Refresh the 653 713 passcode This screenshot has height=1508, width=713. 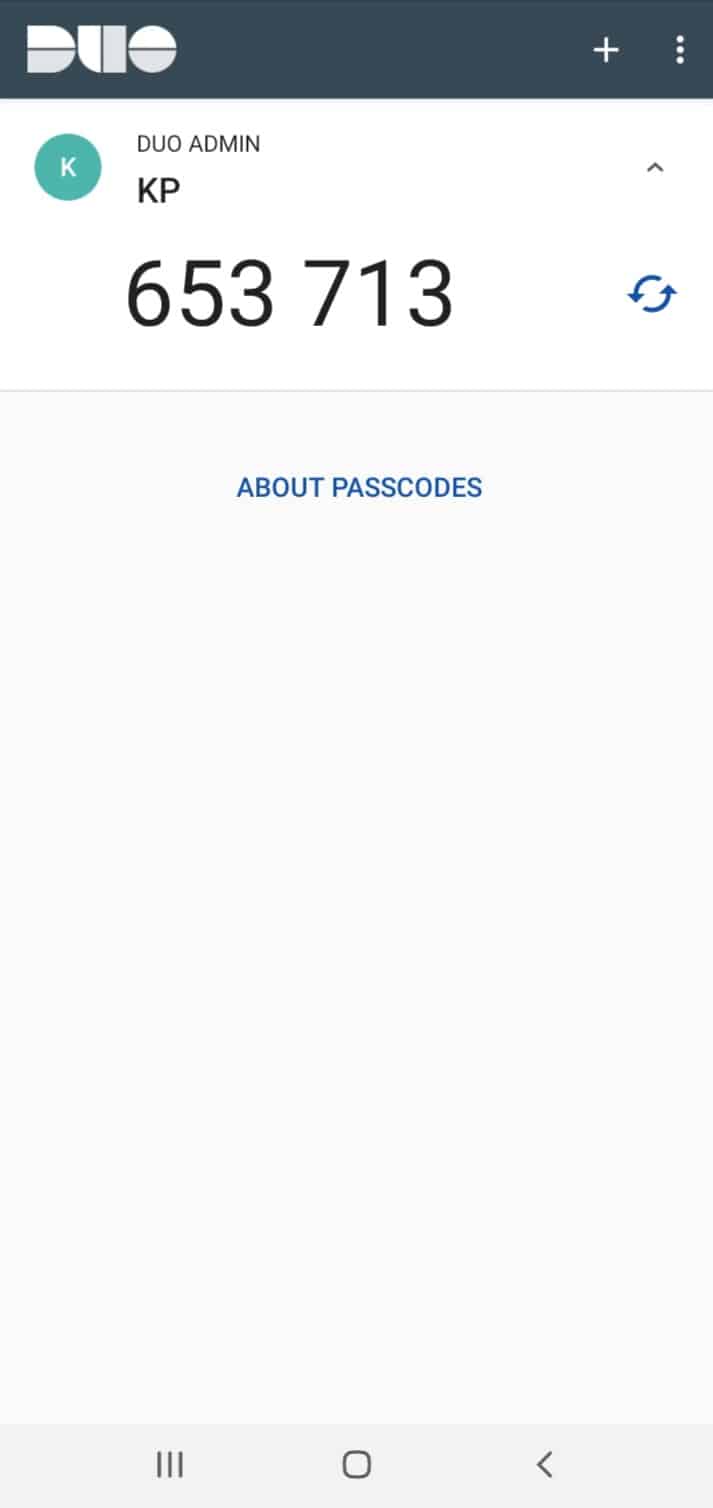coord(652,295)
